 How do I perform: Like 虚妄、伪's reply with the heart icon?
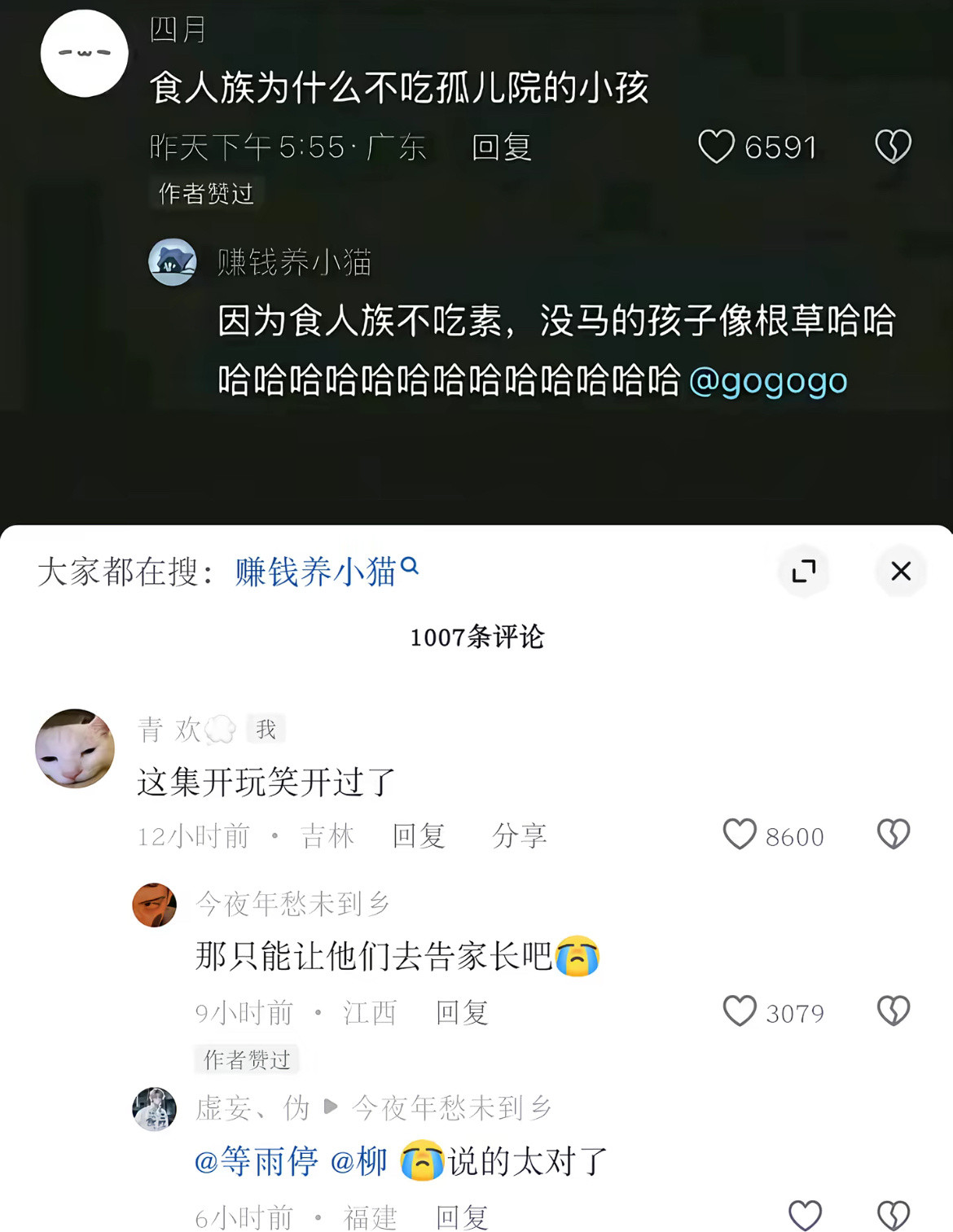coord(805,1213)
